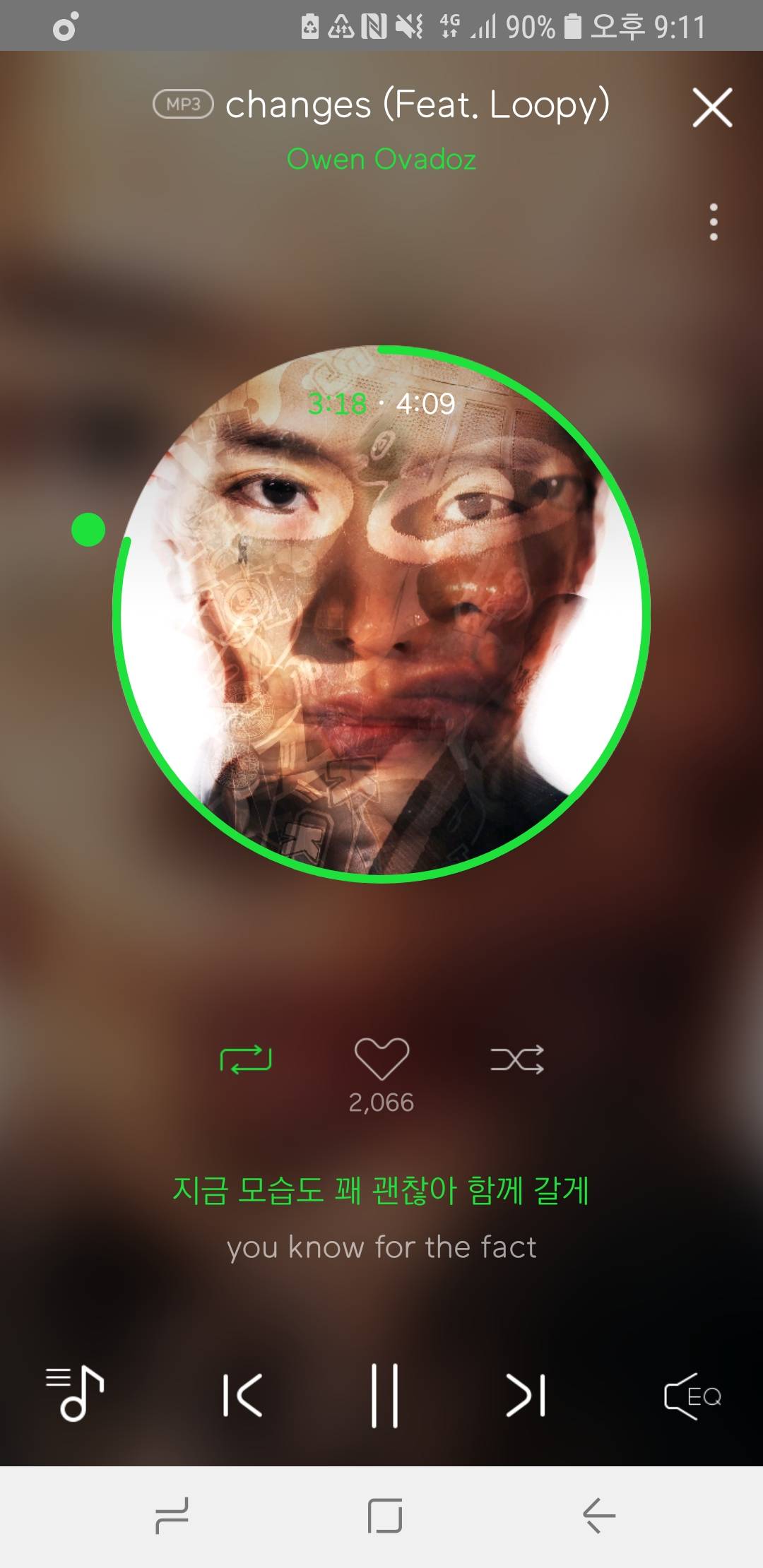Image resolution: width=763 pixels, height=1568 pixels.
Task: Toggle shuffle playback
Action: coord(517,1059)
